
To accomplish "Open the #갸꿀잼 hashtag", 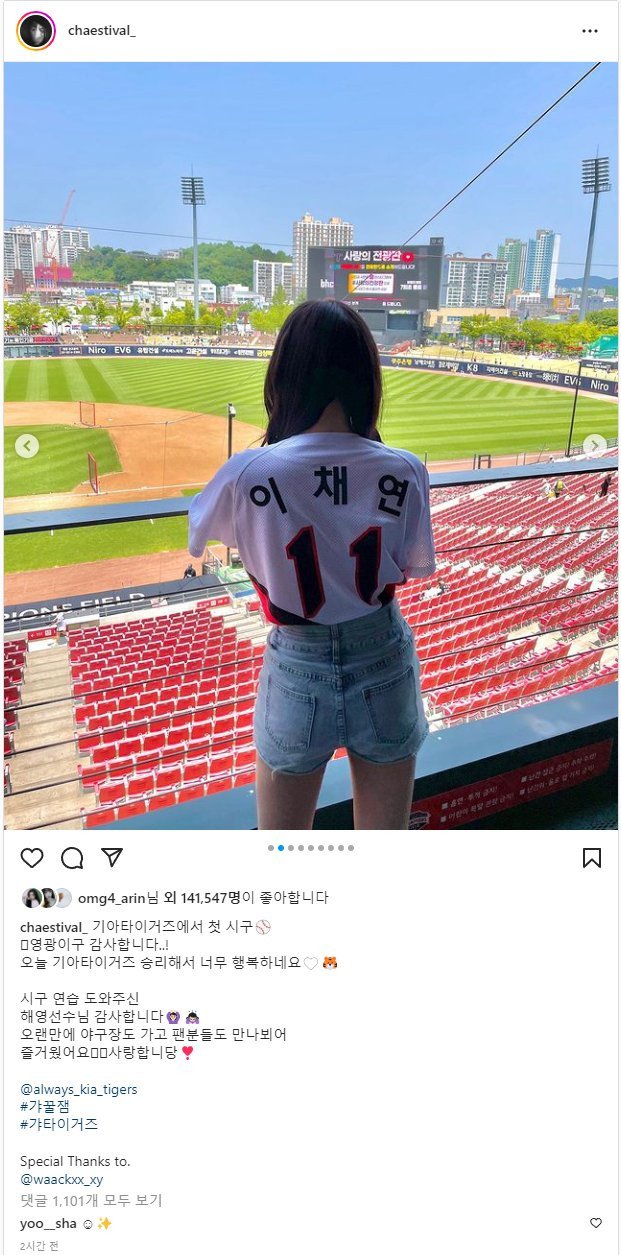I will click(45, 1106).
